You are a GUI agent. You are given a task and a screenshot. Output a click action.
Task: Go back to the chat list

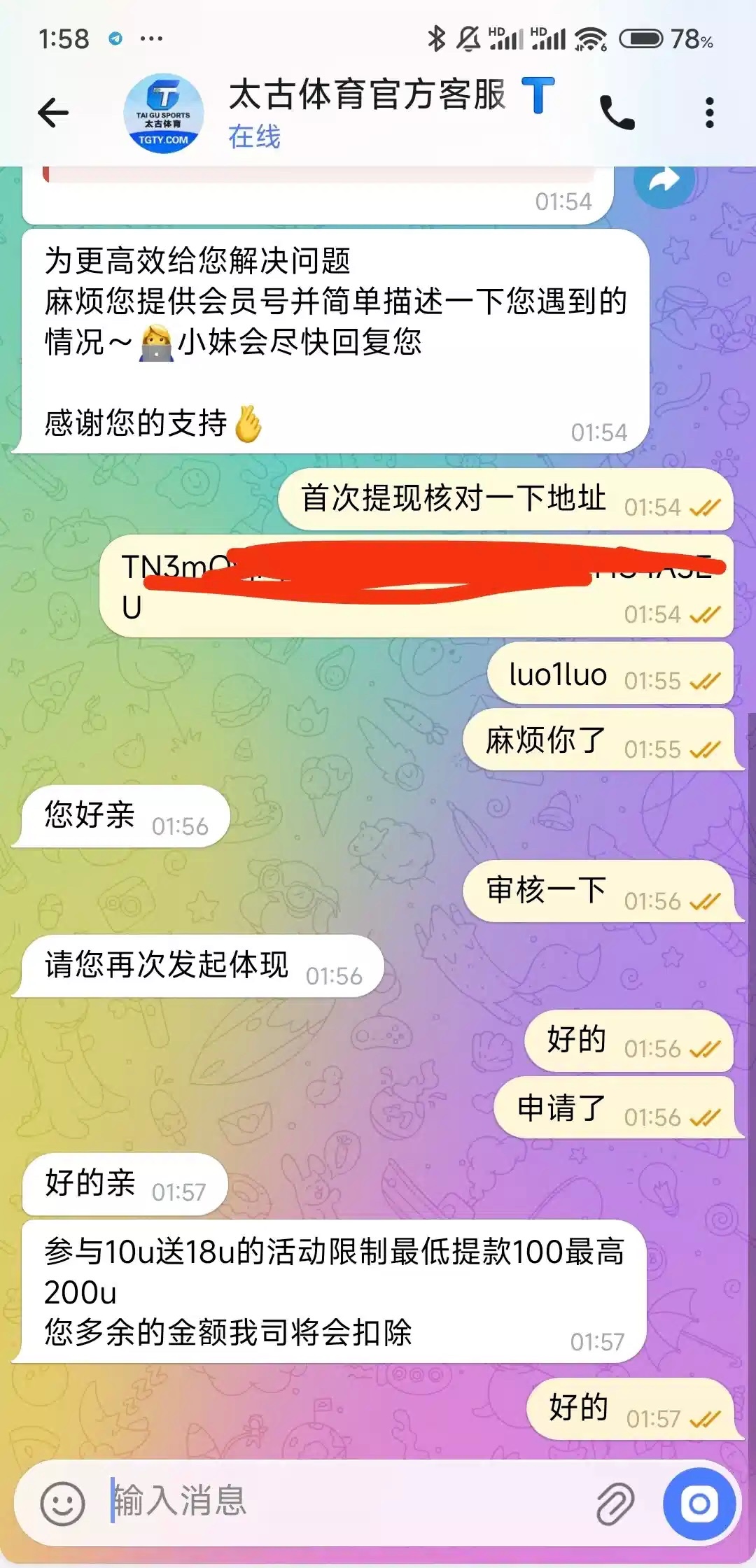(53, 113)
